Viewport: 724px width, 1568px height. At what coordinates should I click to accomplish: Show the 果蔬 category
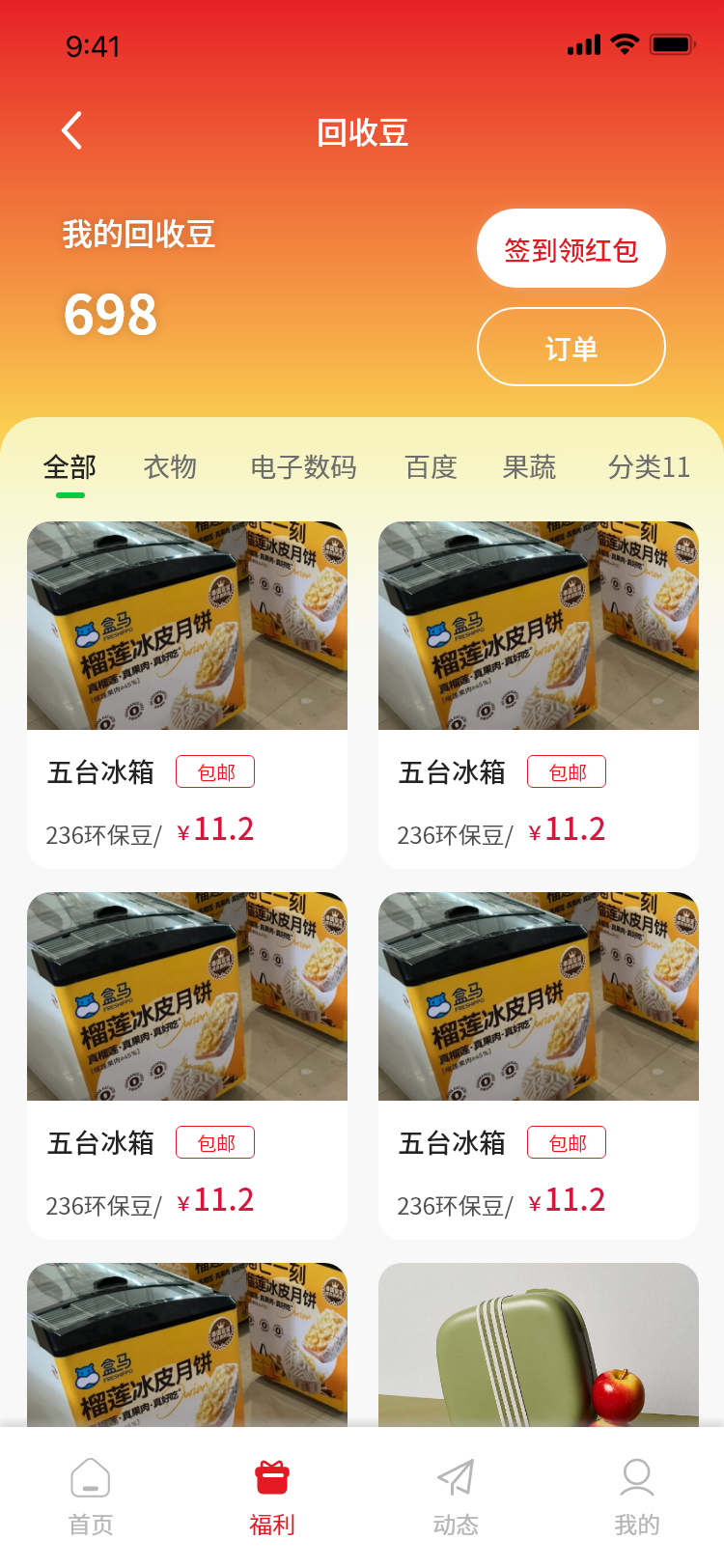pyautogui.click(x=529, y=468)
